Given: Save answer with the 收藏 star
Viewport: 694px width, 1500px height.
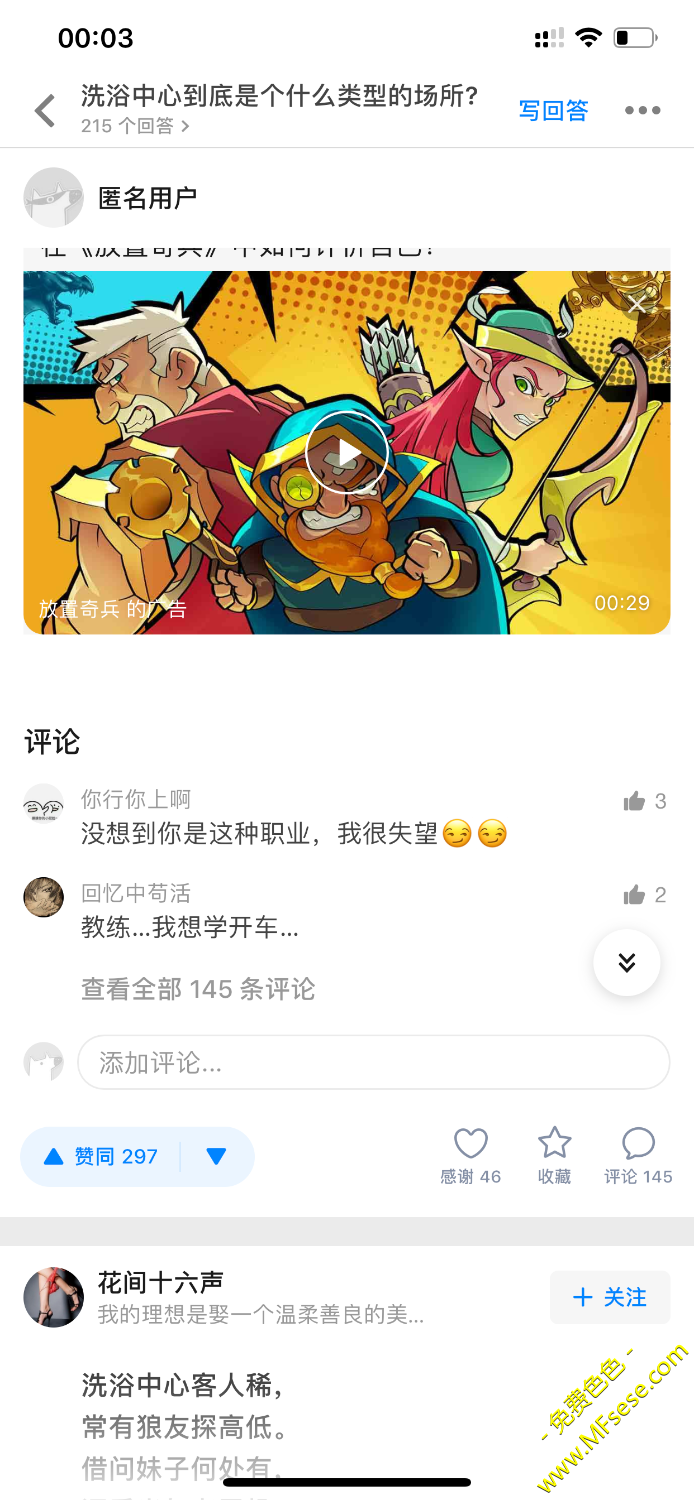Looking at the screenshot, I should click(554, 1155).
